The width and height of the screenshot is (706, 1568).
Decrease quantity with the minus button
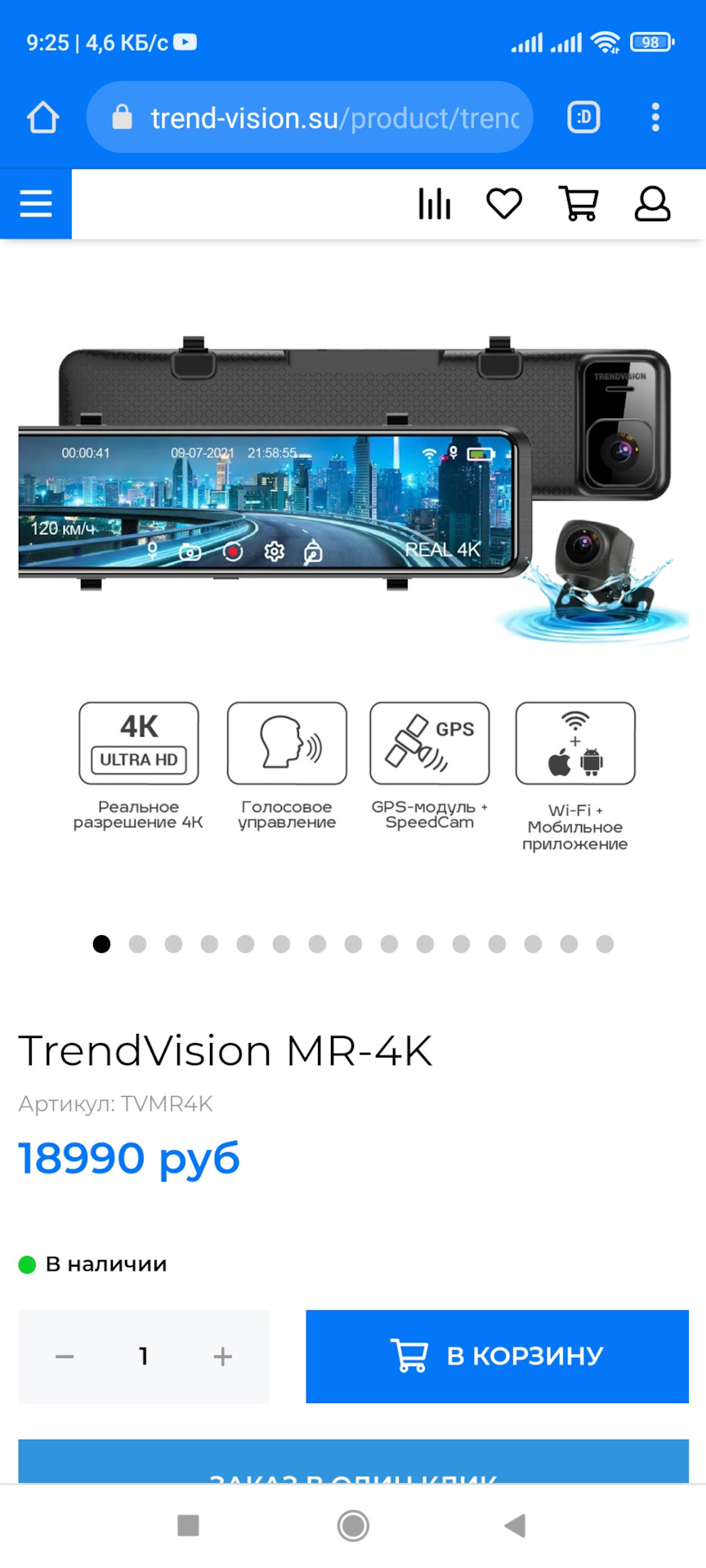[x=65, y=1357]
